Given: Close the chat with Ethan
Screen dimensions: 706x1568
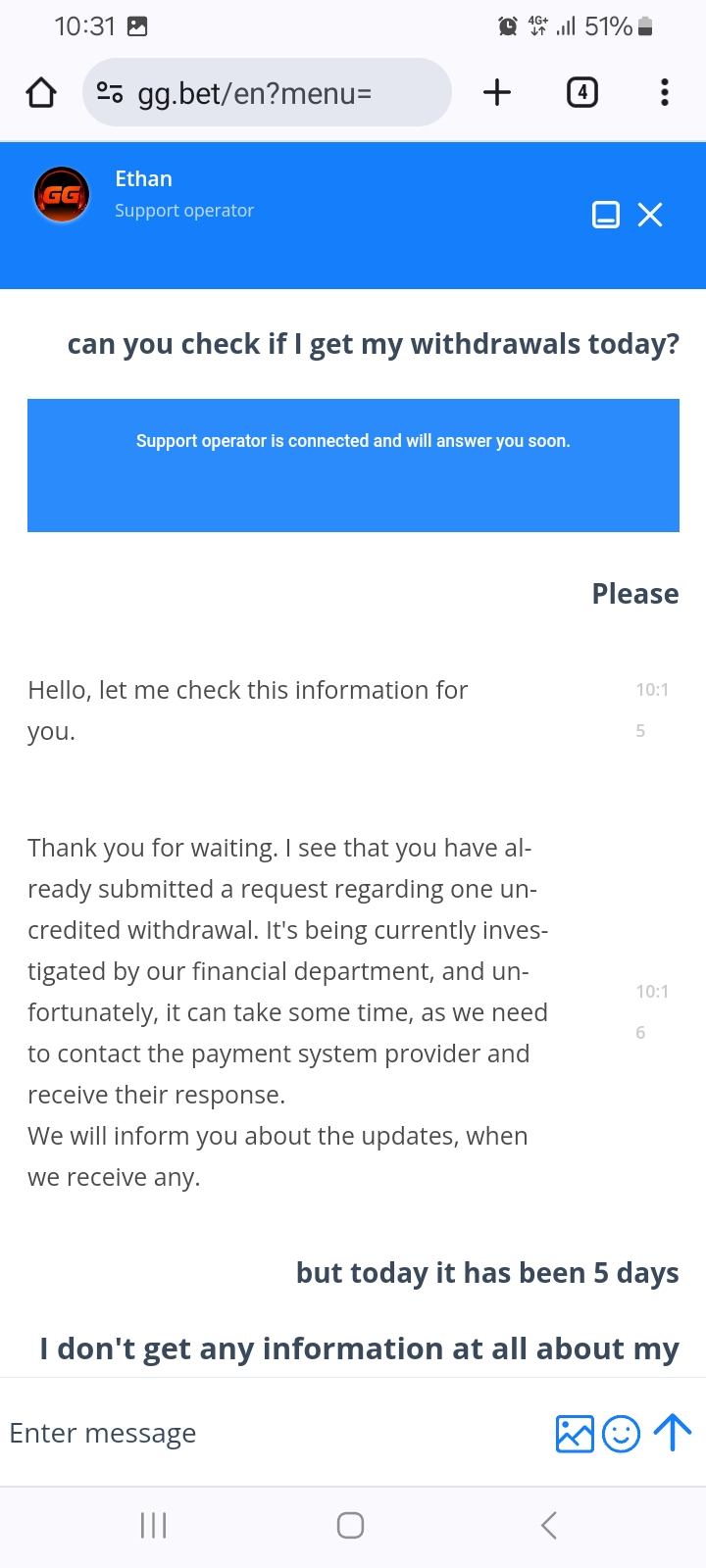Looking at the screenshot, I should [650, 215].
